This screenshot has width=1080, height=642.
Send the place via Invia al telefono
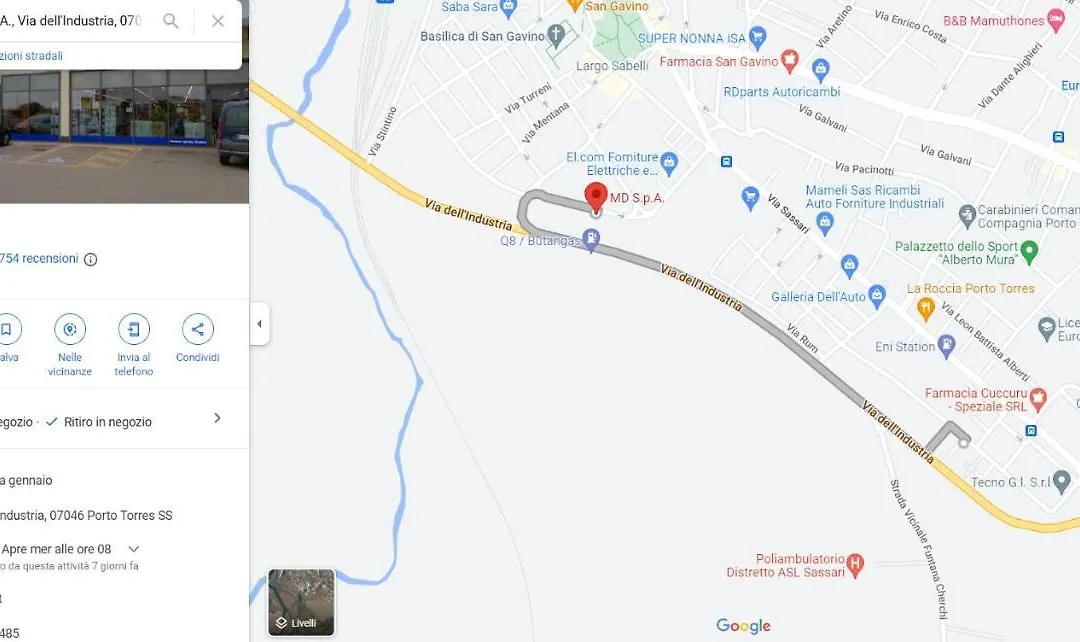click(x=134, y=329)
